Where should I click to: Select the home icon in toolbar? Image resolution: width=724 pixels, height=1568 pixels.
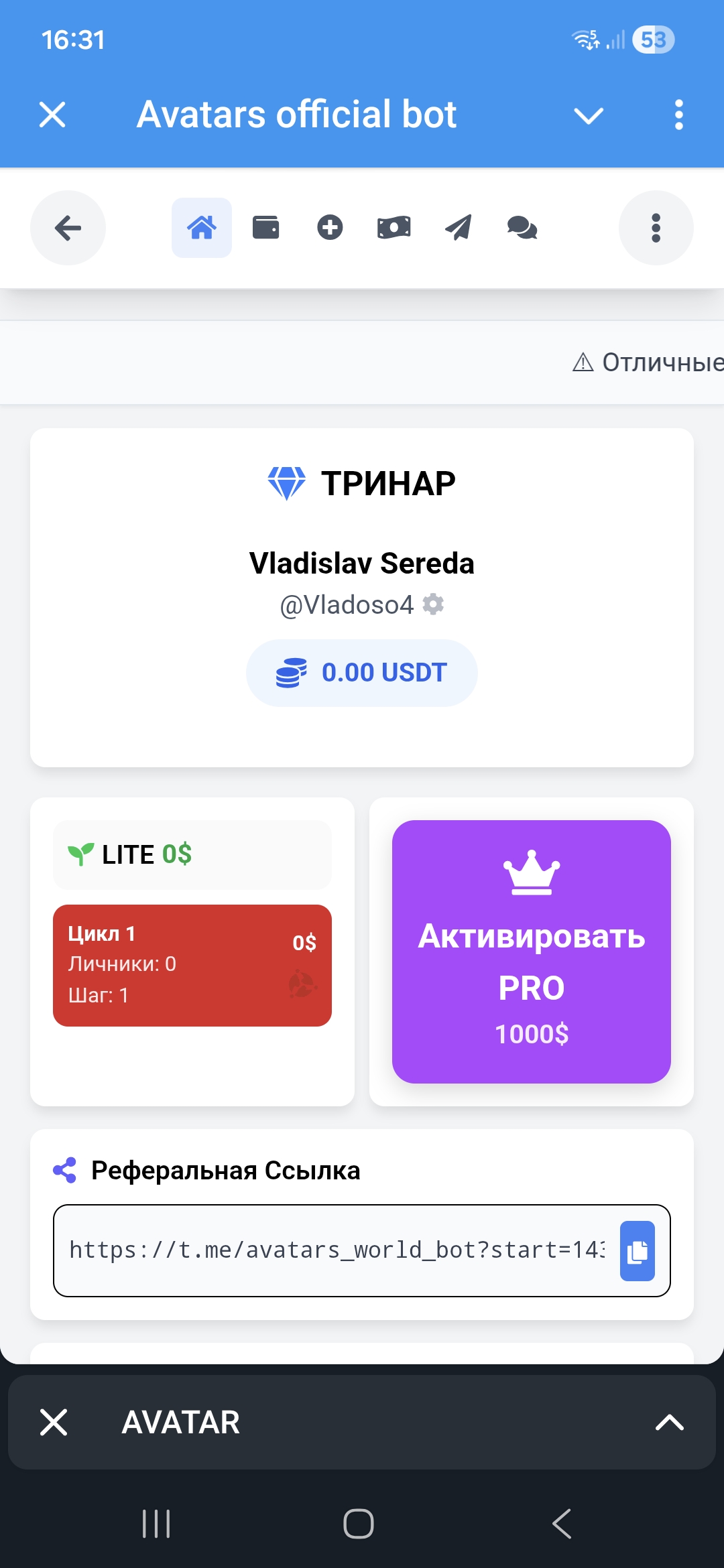click(201, 228)
